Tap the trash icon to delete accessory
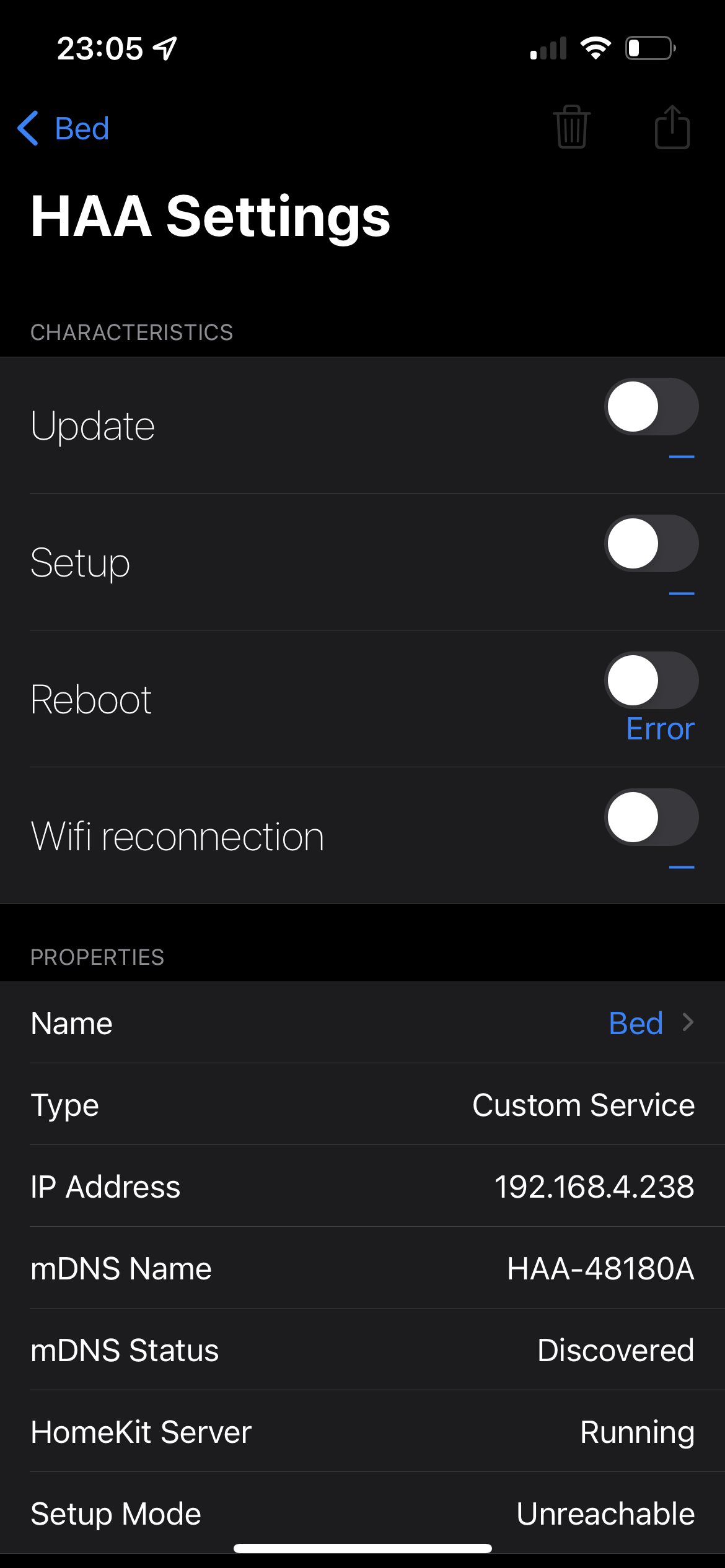Screen dimensions: 725x1568 570,128
